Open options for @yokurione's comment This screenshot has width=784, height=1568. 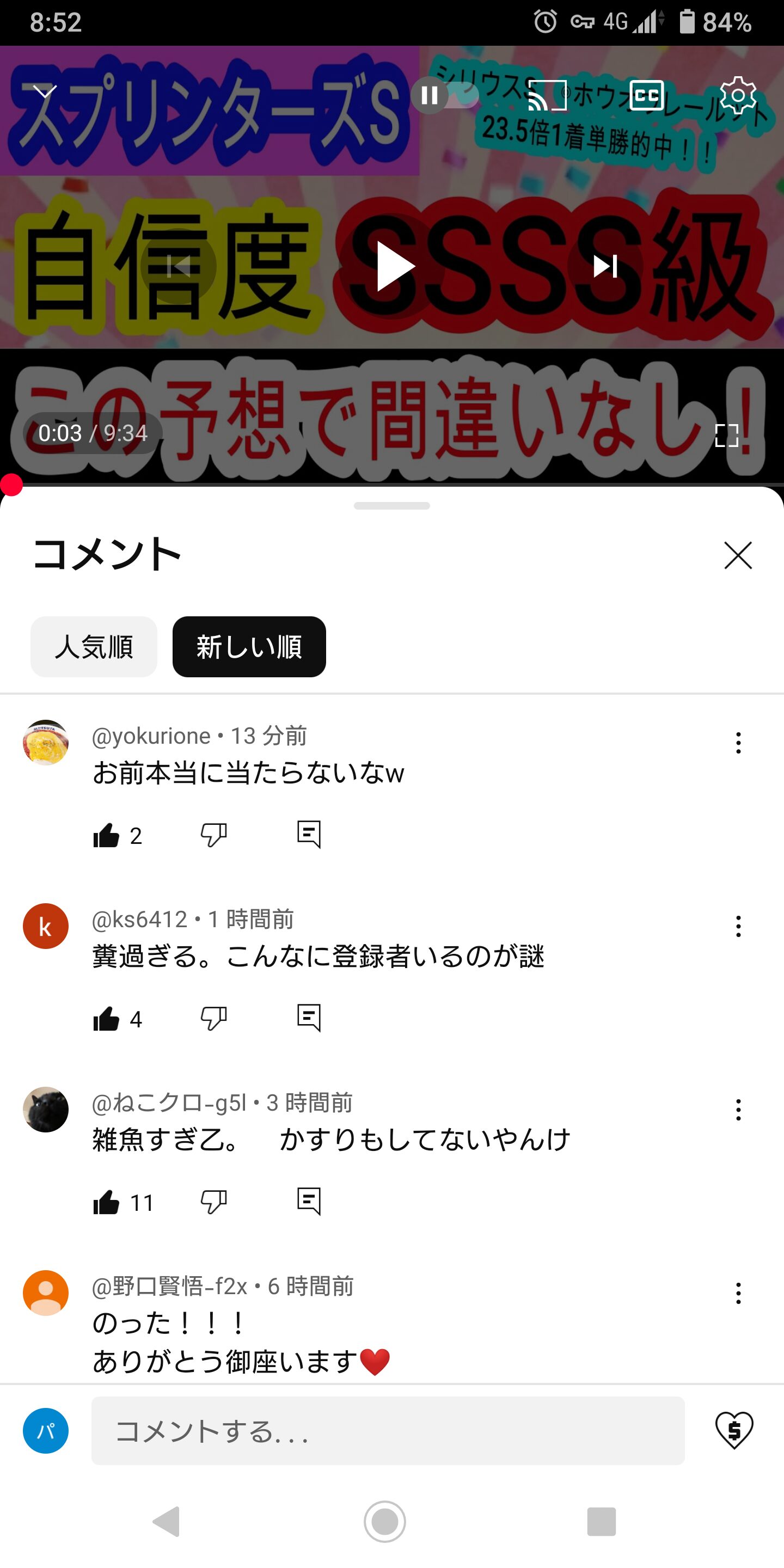(x=738, y=743)
